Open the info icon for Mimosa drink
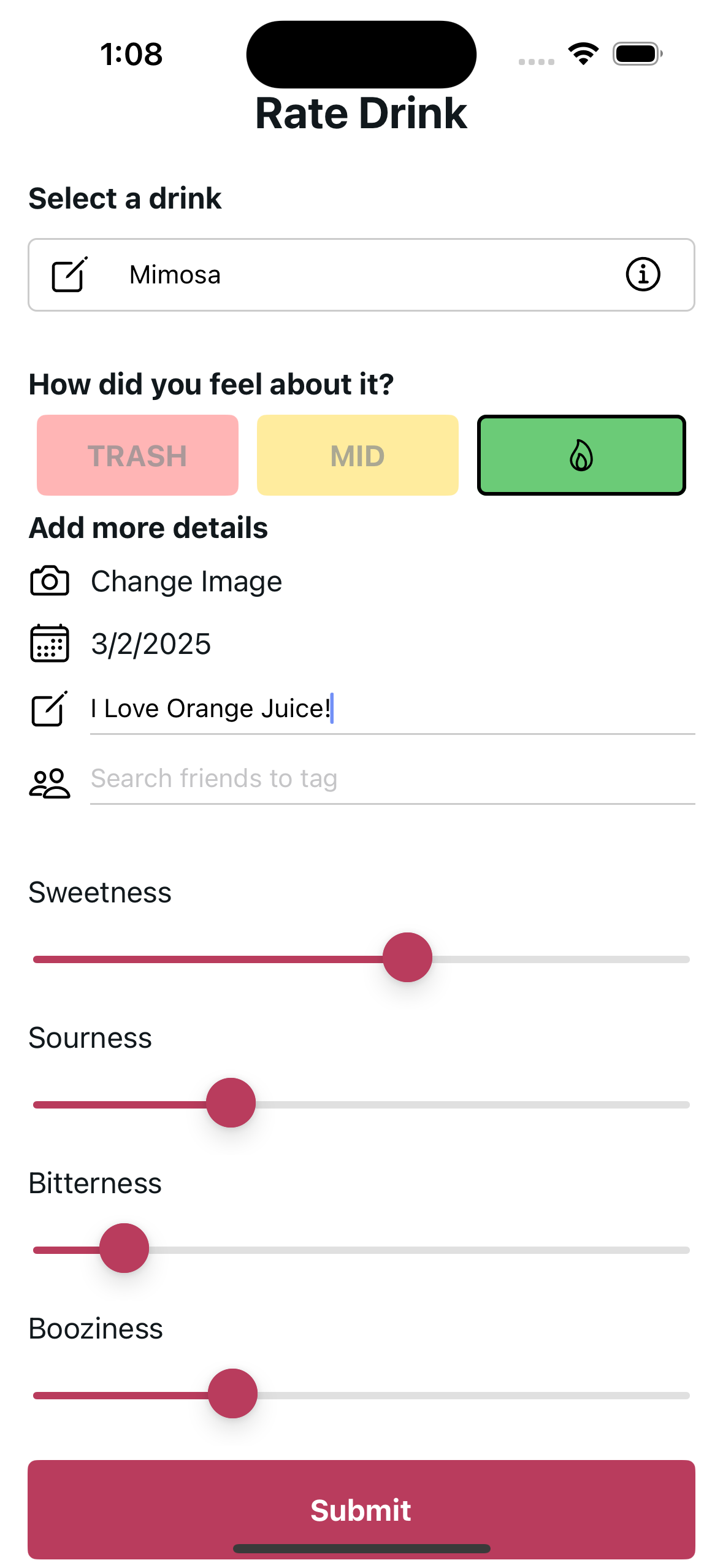Screen dimensions: 723x1568 click(643, 275)
